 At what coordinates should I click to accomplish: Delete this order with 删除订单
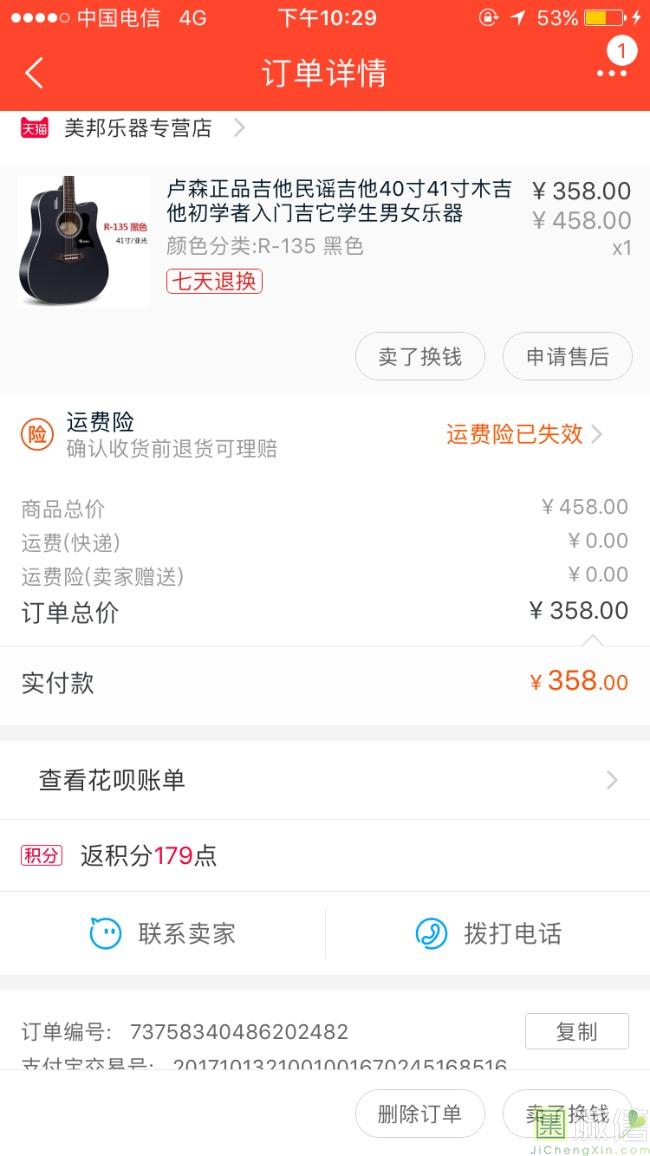coord(420,1114)
